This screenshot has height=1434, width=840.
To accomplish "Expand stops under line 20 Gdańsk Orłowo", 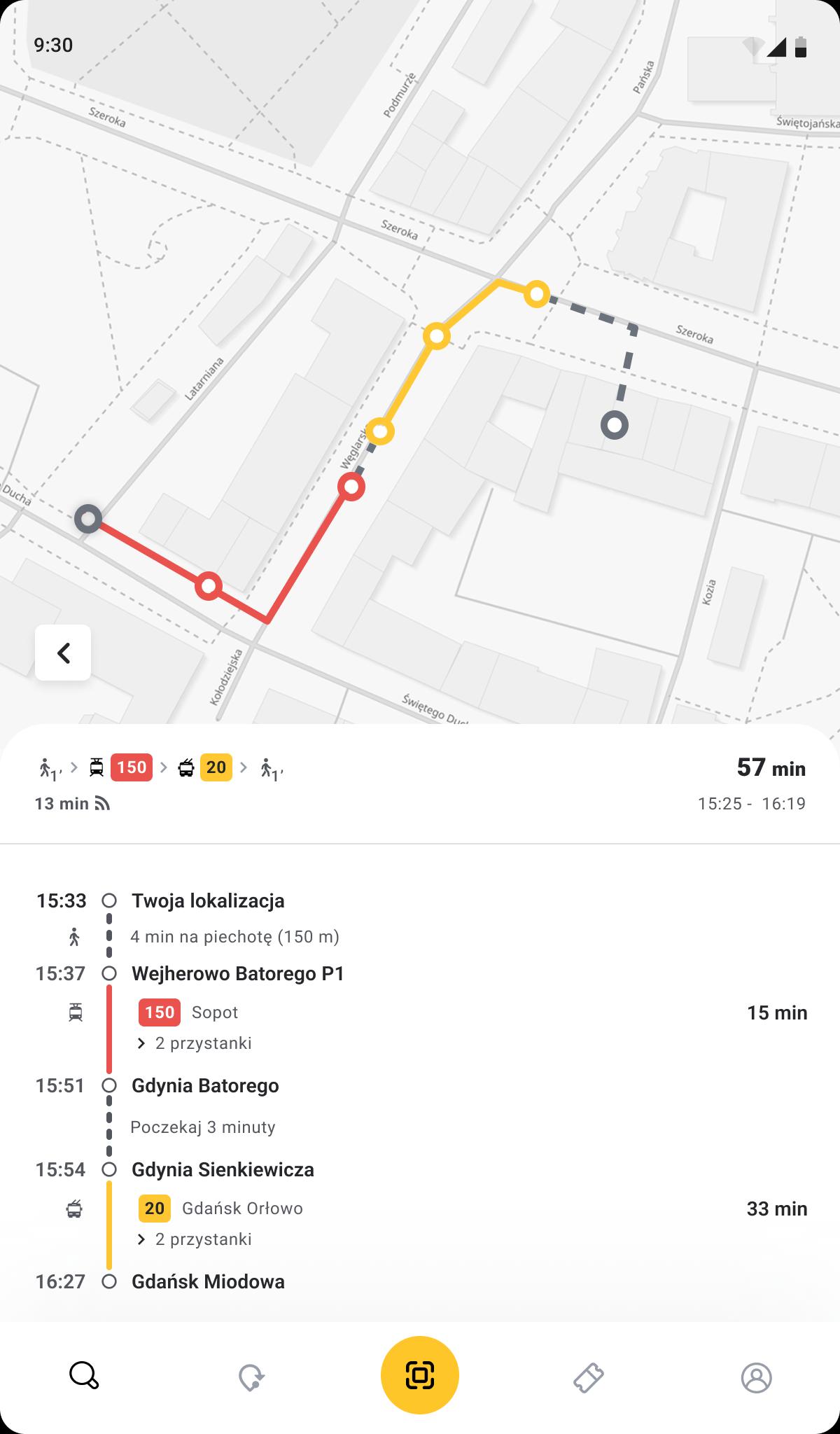I will click(194, 1239).
